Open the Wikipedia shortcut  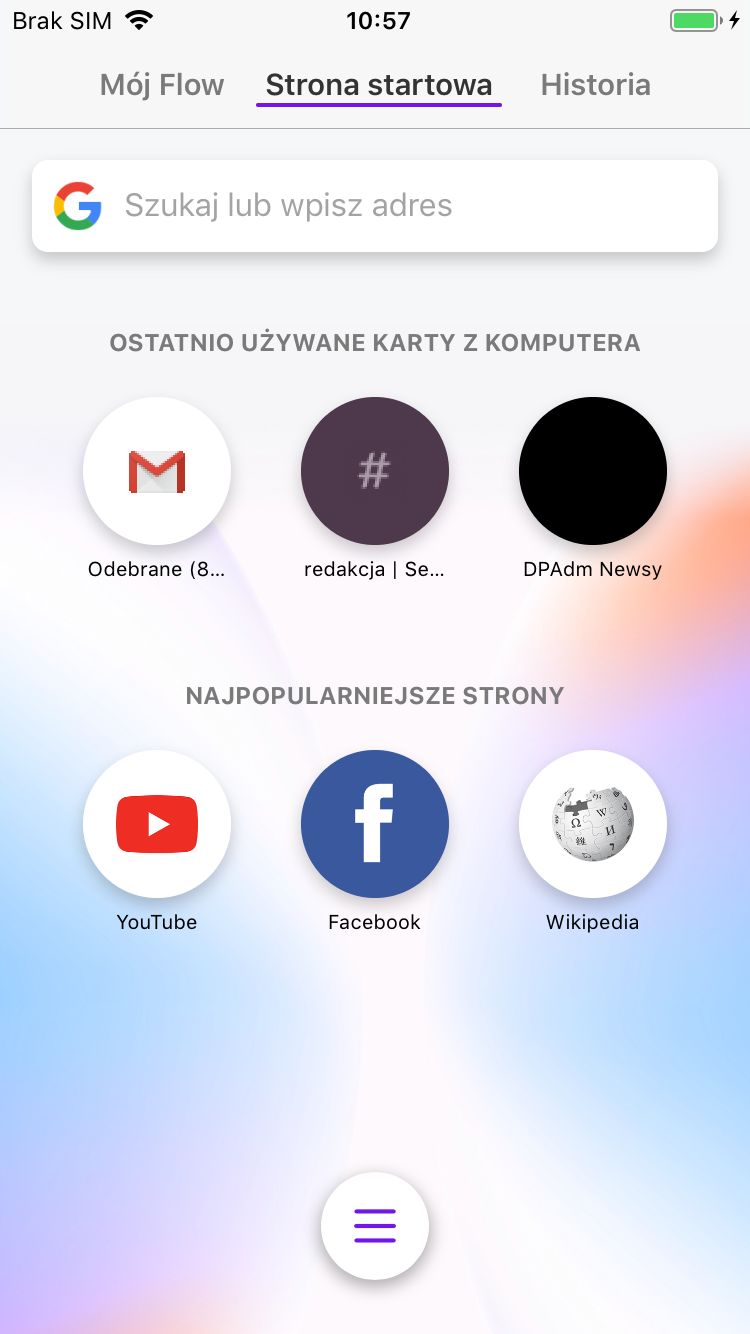pyautogui.click(x=592, y=824)
